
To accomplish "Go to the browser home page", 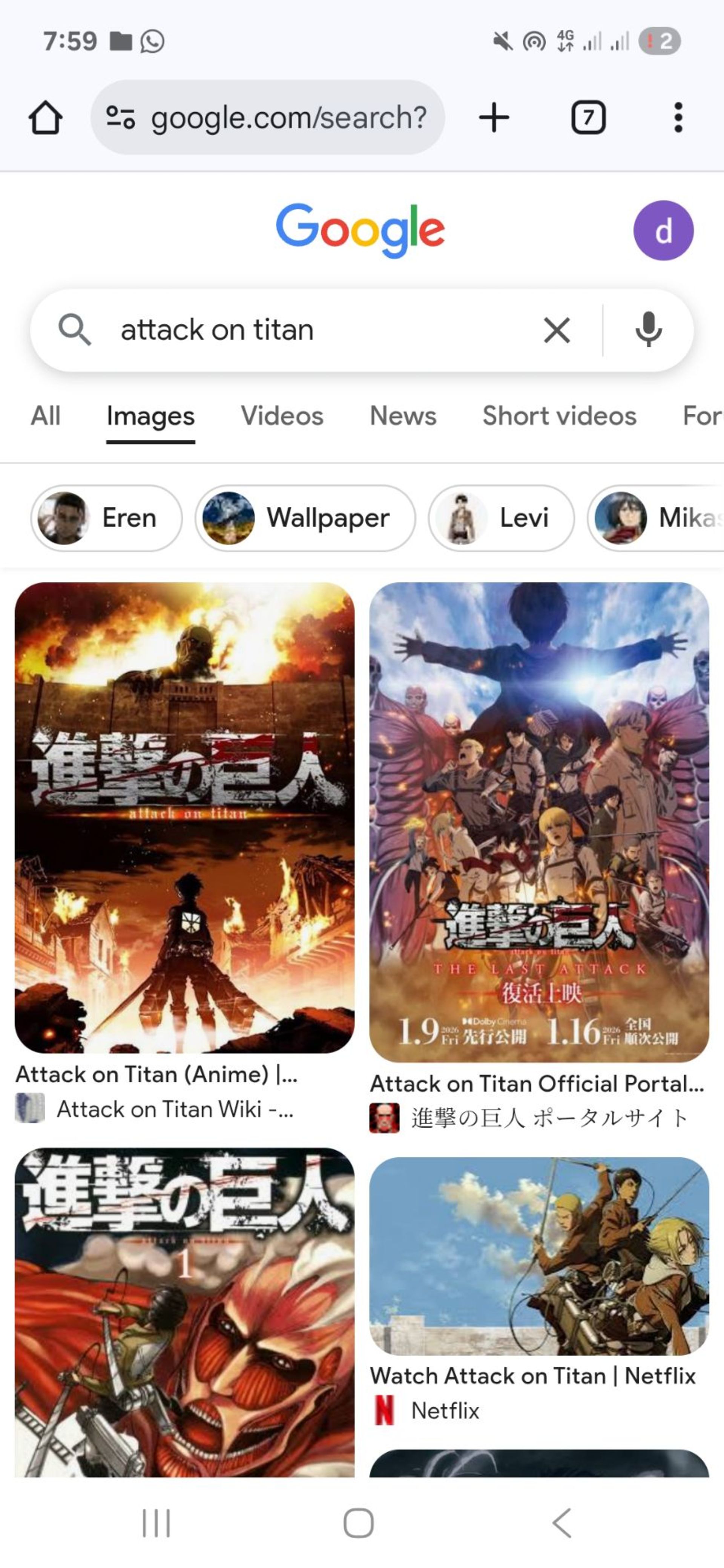I will [46, 118].
